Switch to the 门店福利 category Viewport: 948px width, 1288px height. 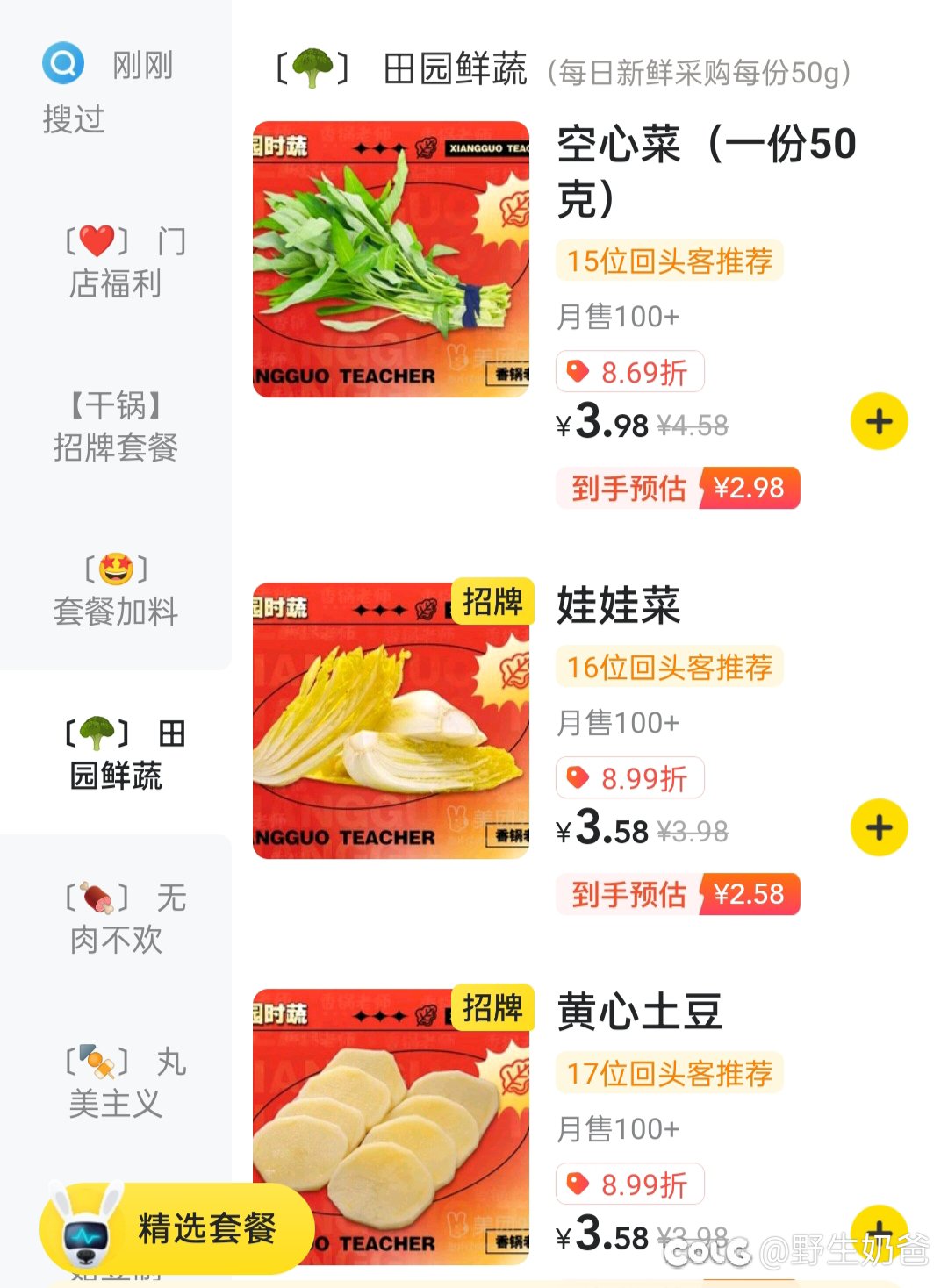[x=116, y=262]
